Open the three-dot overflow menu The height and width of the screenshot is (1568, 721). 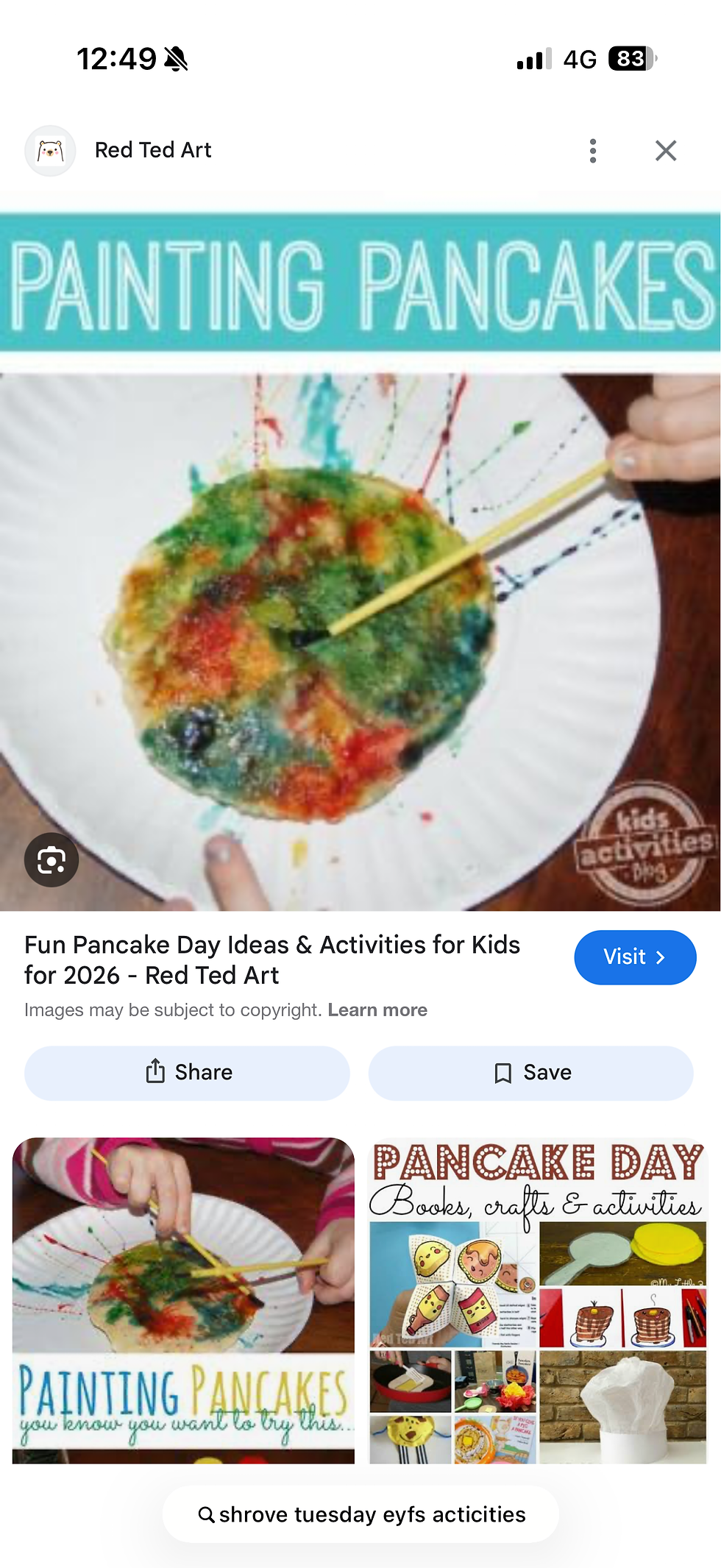point(593,151)
